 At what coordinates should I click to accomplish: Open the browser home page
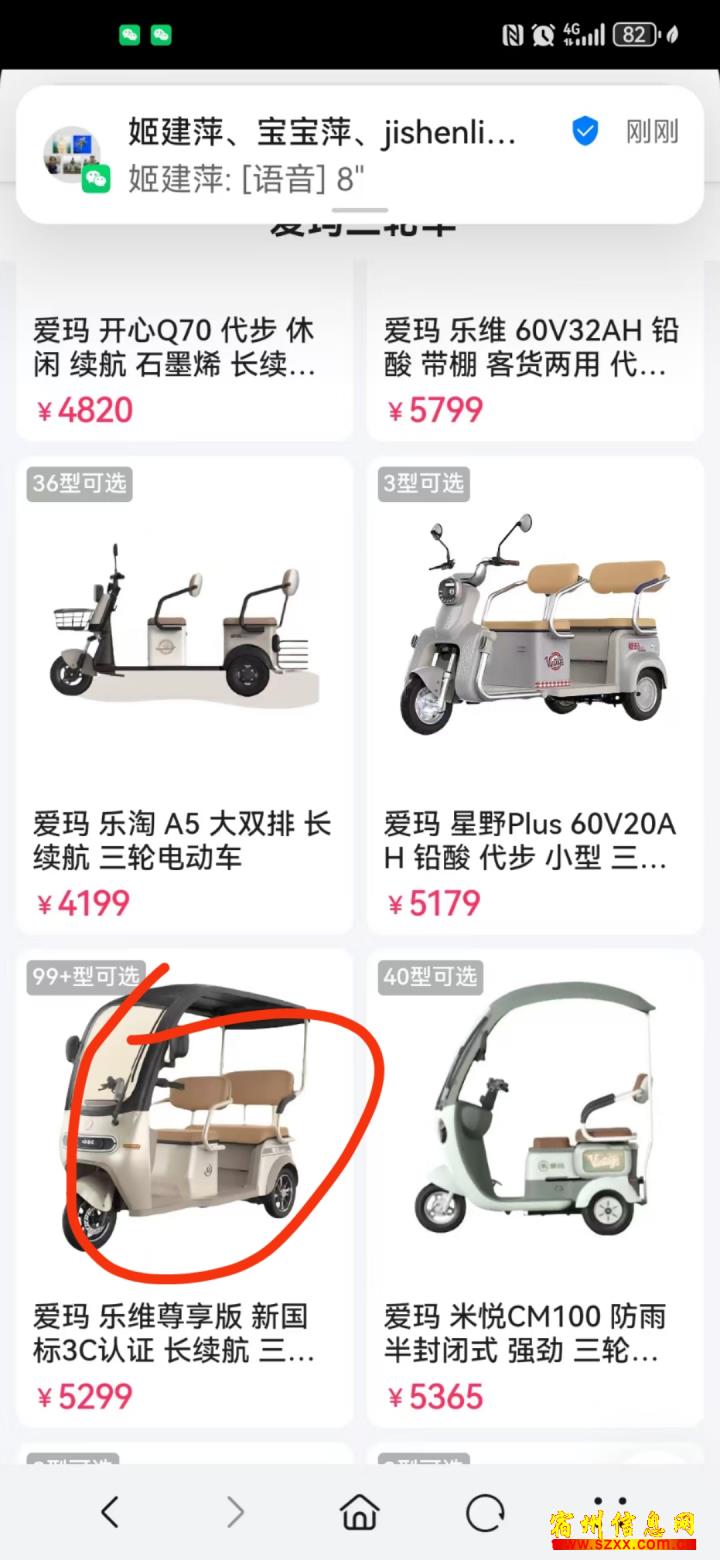pyautogui.click(x=360, y=1512)
